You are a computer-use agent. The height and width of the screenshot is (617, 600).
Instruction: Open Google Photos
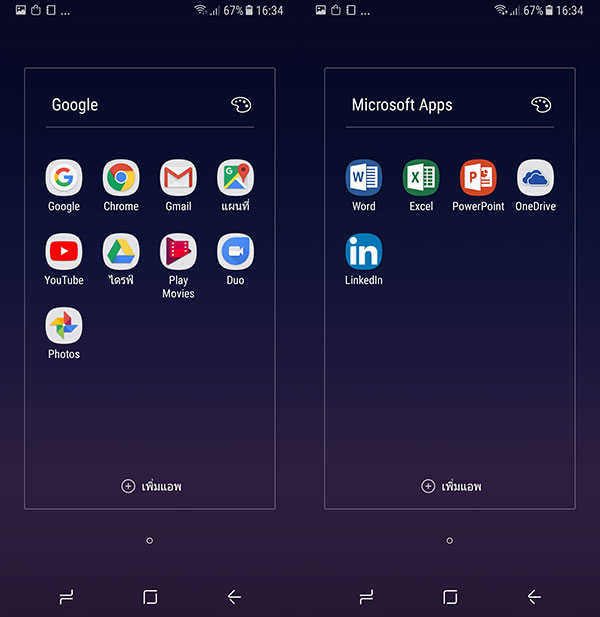click(64, 326)
